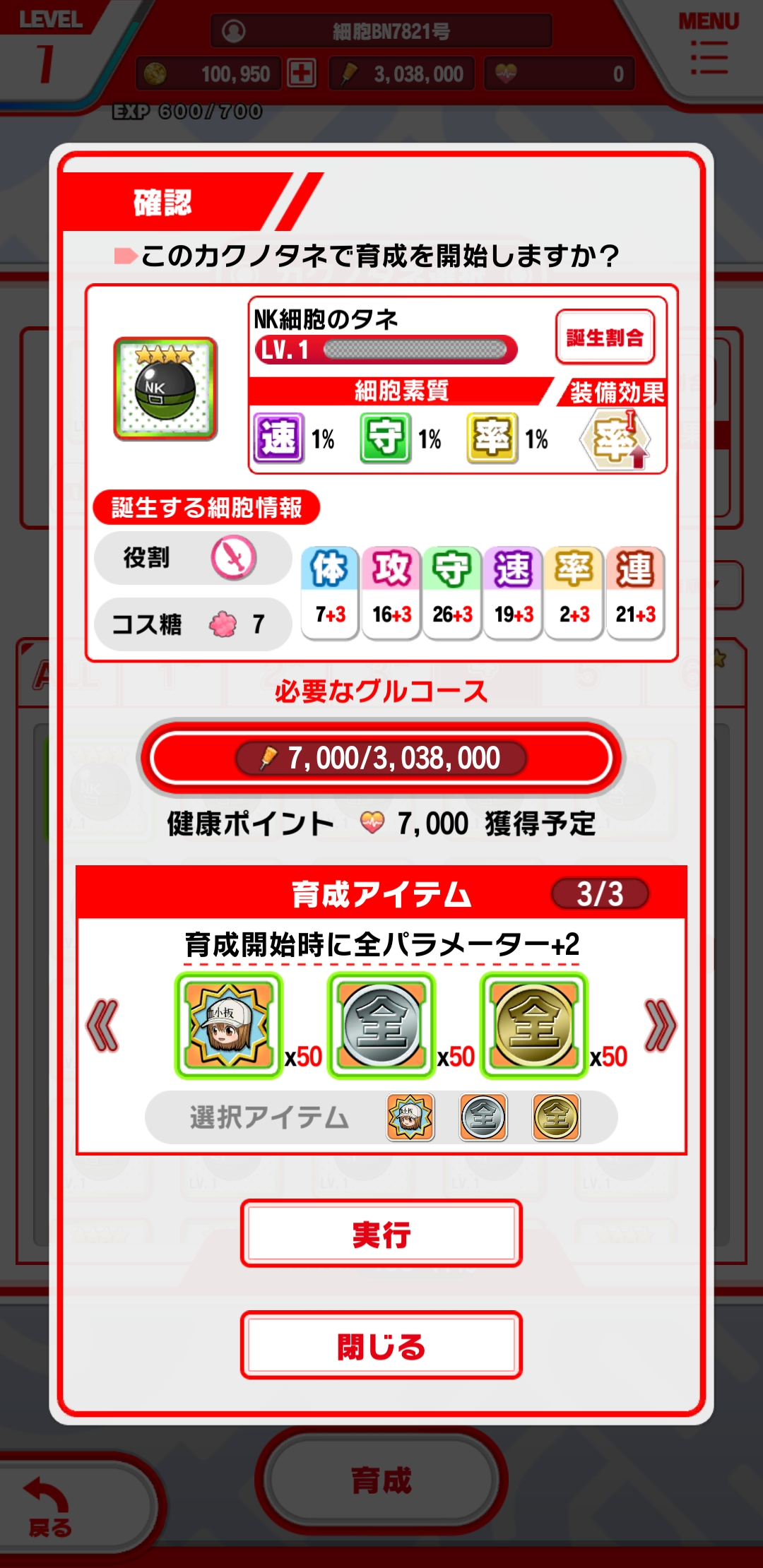Viewport: 763px width, 1568px height.
Task: Select the silver 全 medal training item
Action: point(381,1026)
